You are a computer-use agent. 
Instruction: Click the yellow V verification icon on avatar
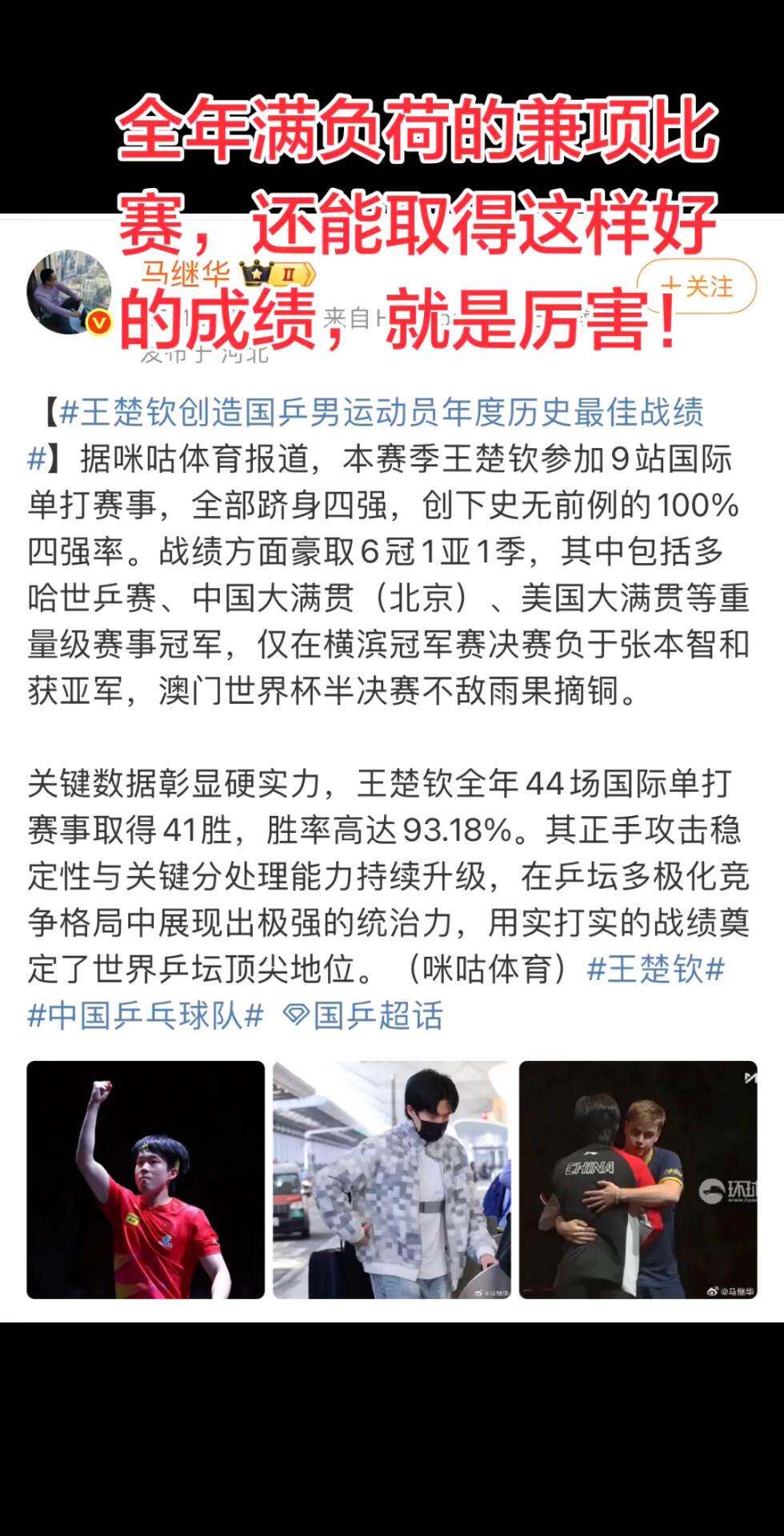tap(98, 322)
